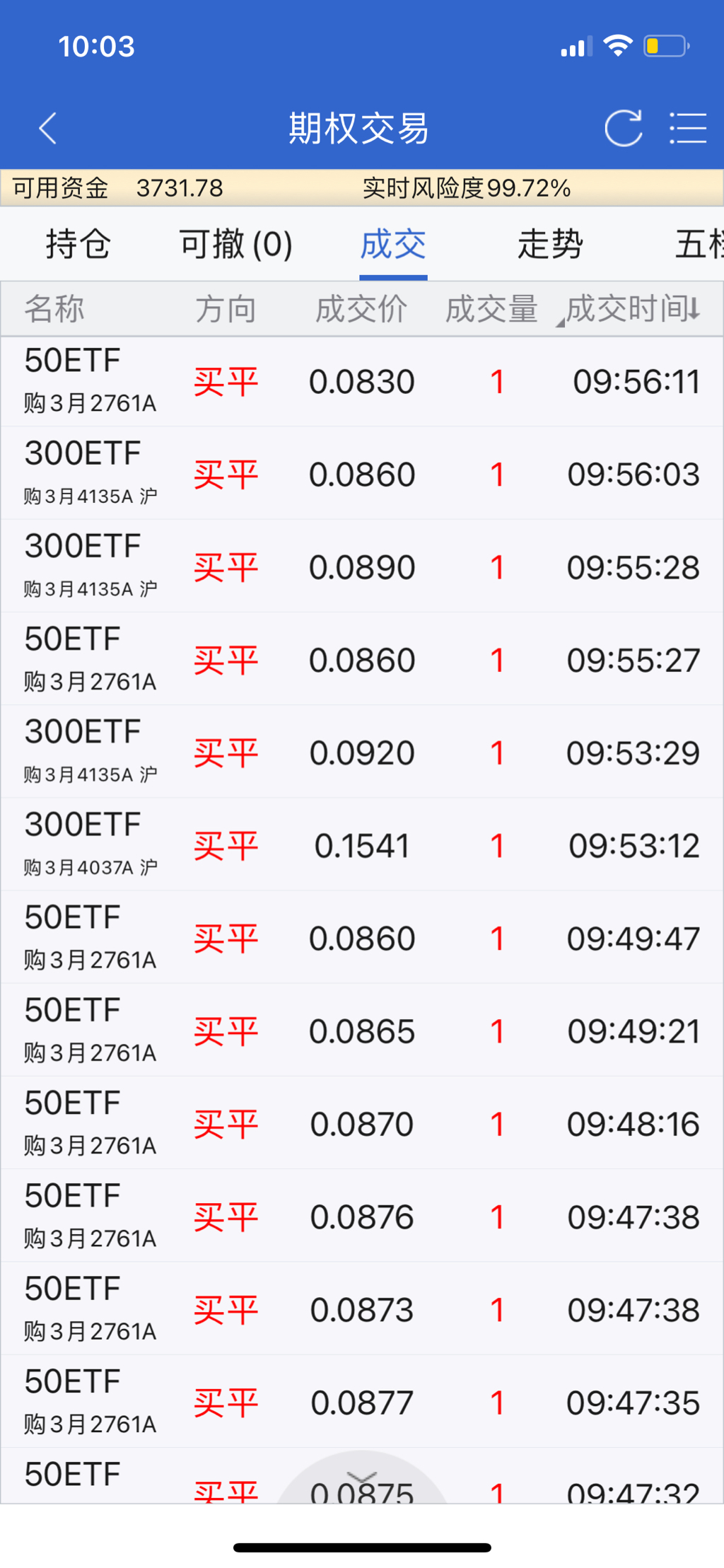The width and height of the screenshot is (724, 1568).
Task: Open 300ETF trade at 09:56:03
Action: click(x=362, y=474)
